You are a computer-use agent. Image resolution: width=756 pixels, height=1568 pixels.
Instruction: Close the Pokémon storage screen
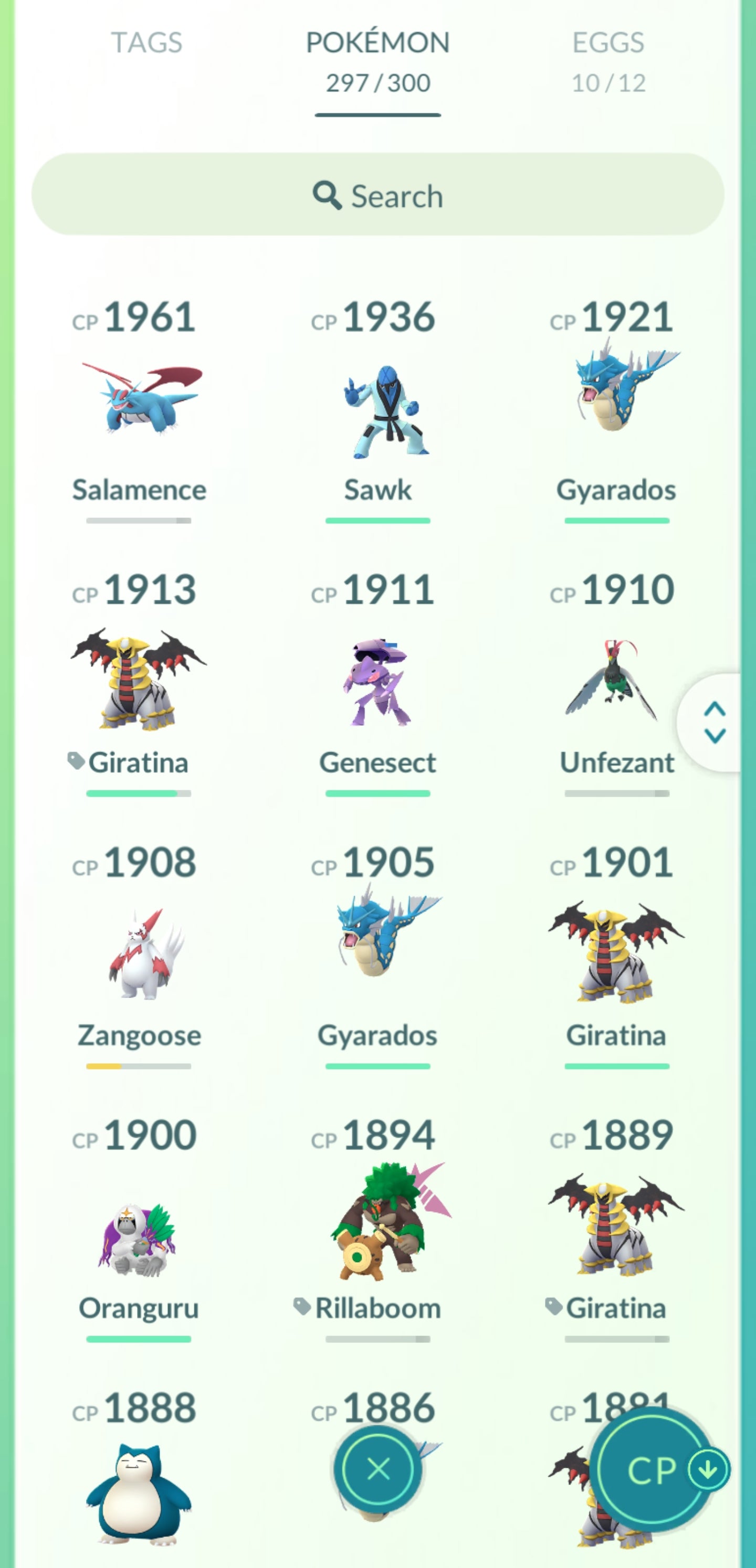[x=377, y=1469]
